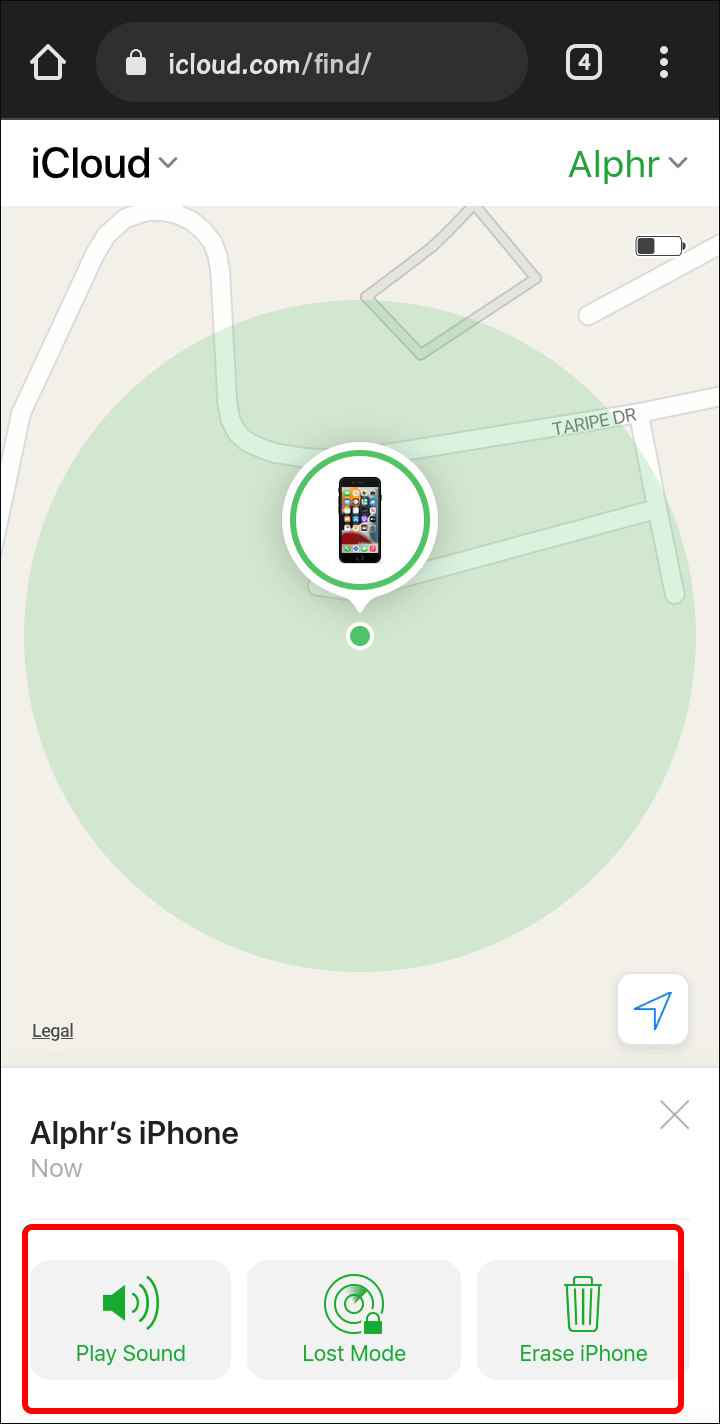Open the Legal link
Image resolution: width=720 pixels, height=1424 pixels.
coord(53,1031)
